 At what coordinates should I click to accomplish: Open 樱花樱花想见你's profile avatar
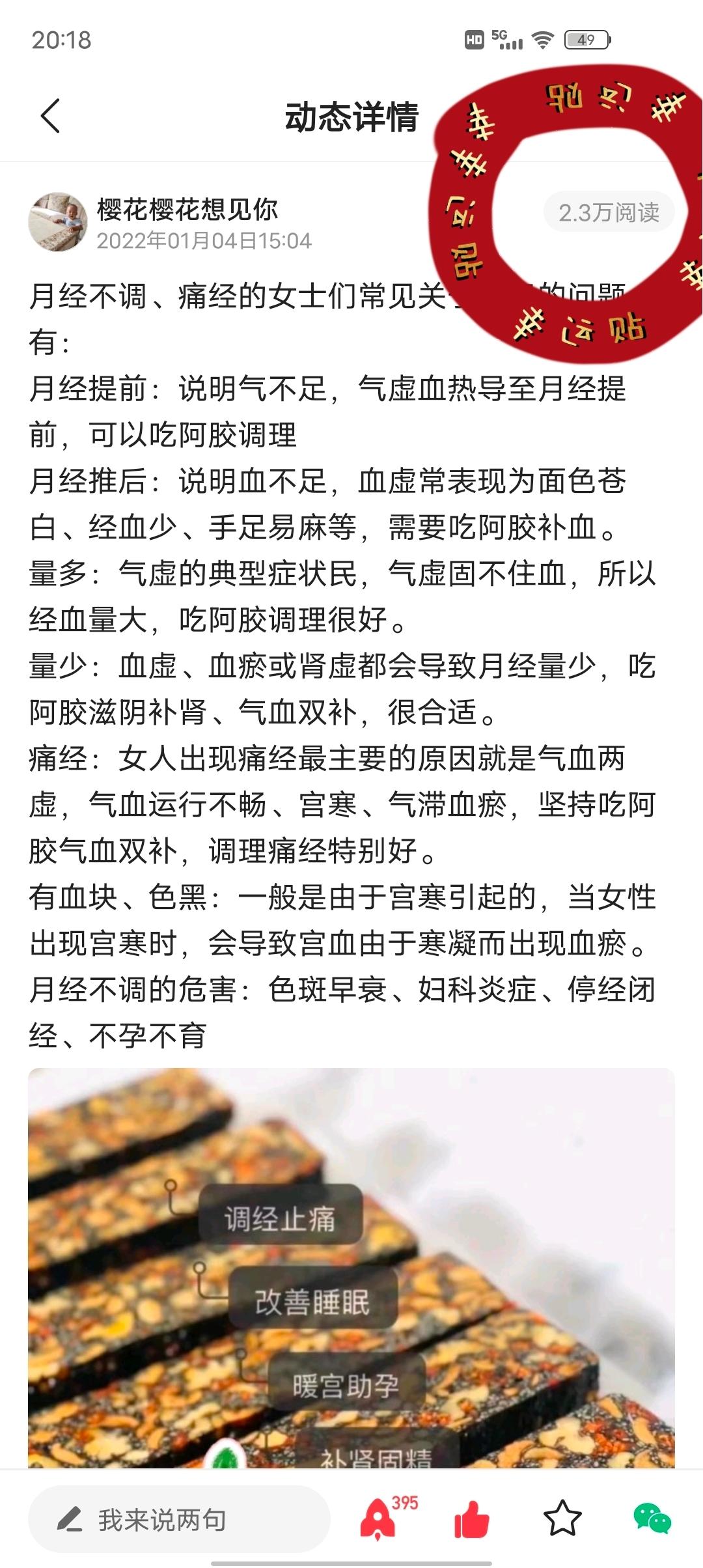(58, 221)
